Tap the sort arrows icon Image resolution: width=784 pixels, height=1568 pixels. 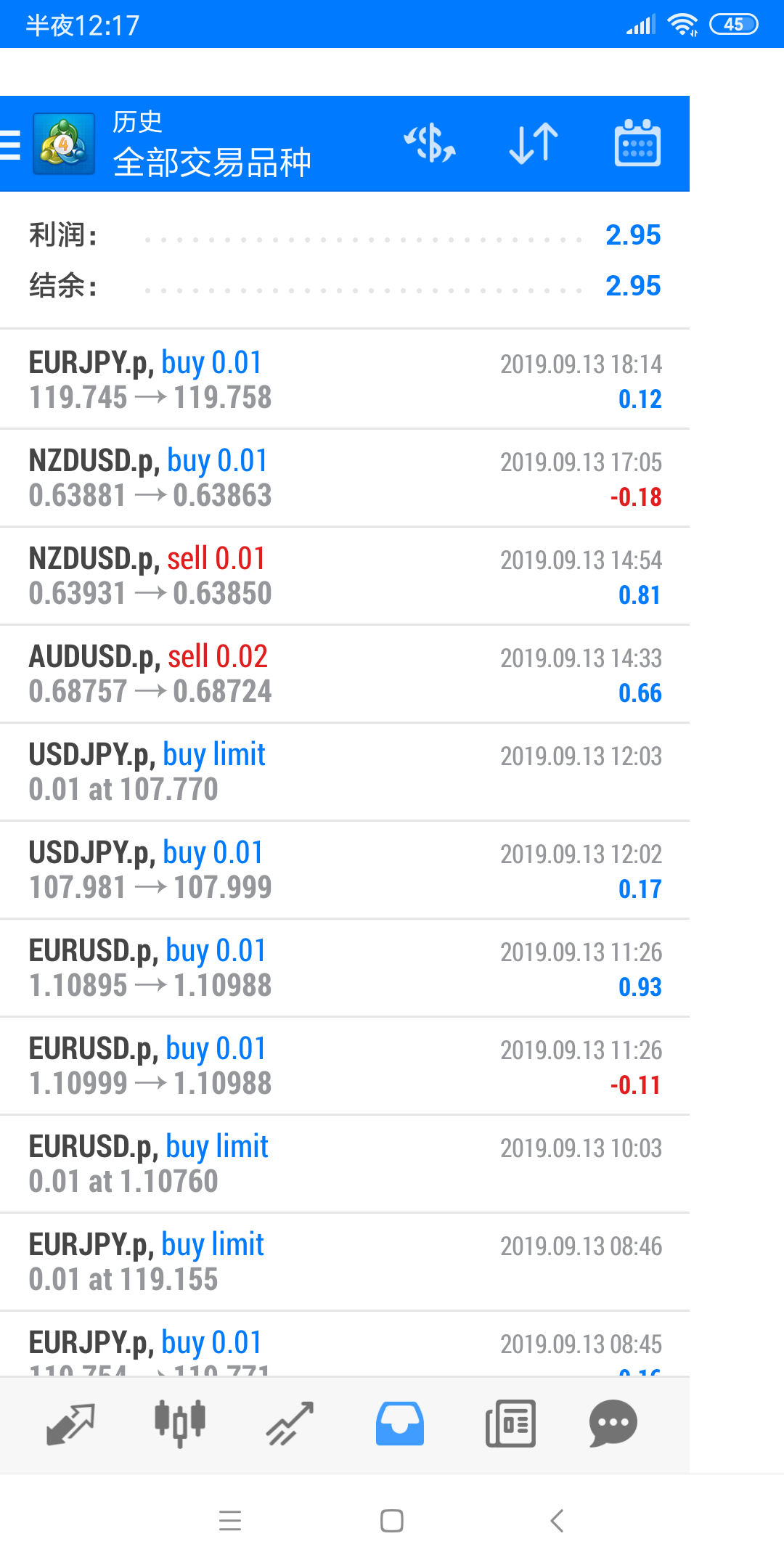pyautogui.click(x=534, y=143)
